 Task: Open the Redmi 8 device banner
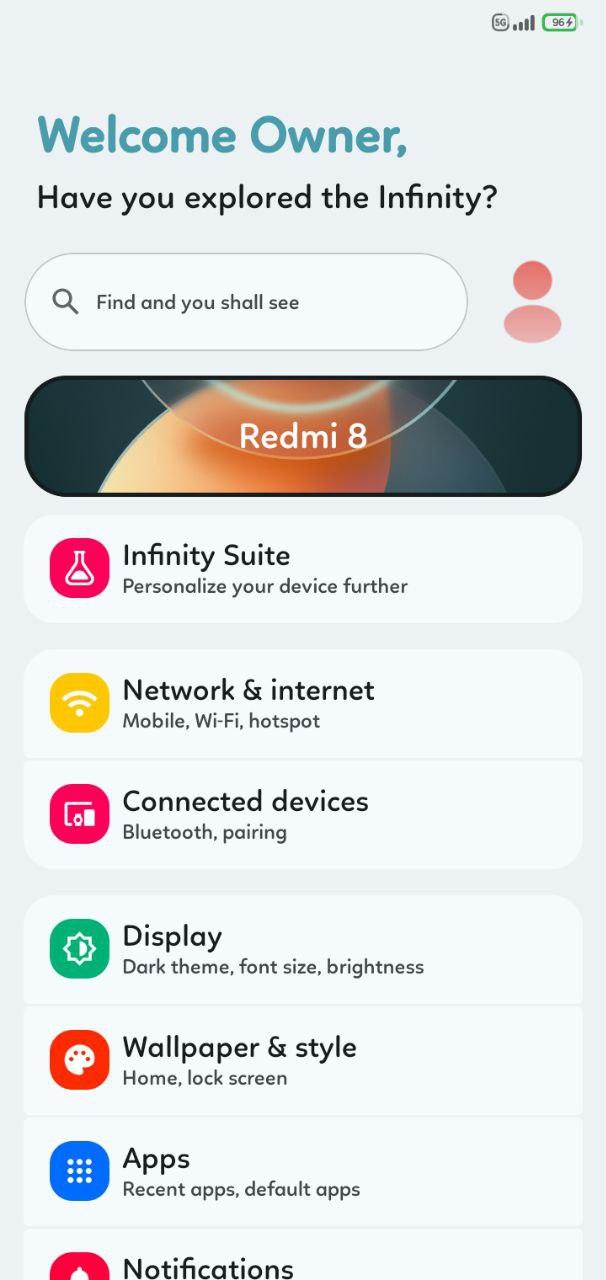pyautogui.click(x=303, y=436)
